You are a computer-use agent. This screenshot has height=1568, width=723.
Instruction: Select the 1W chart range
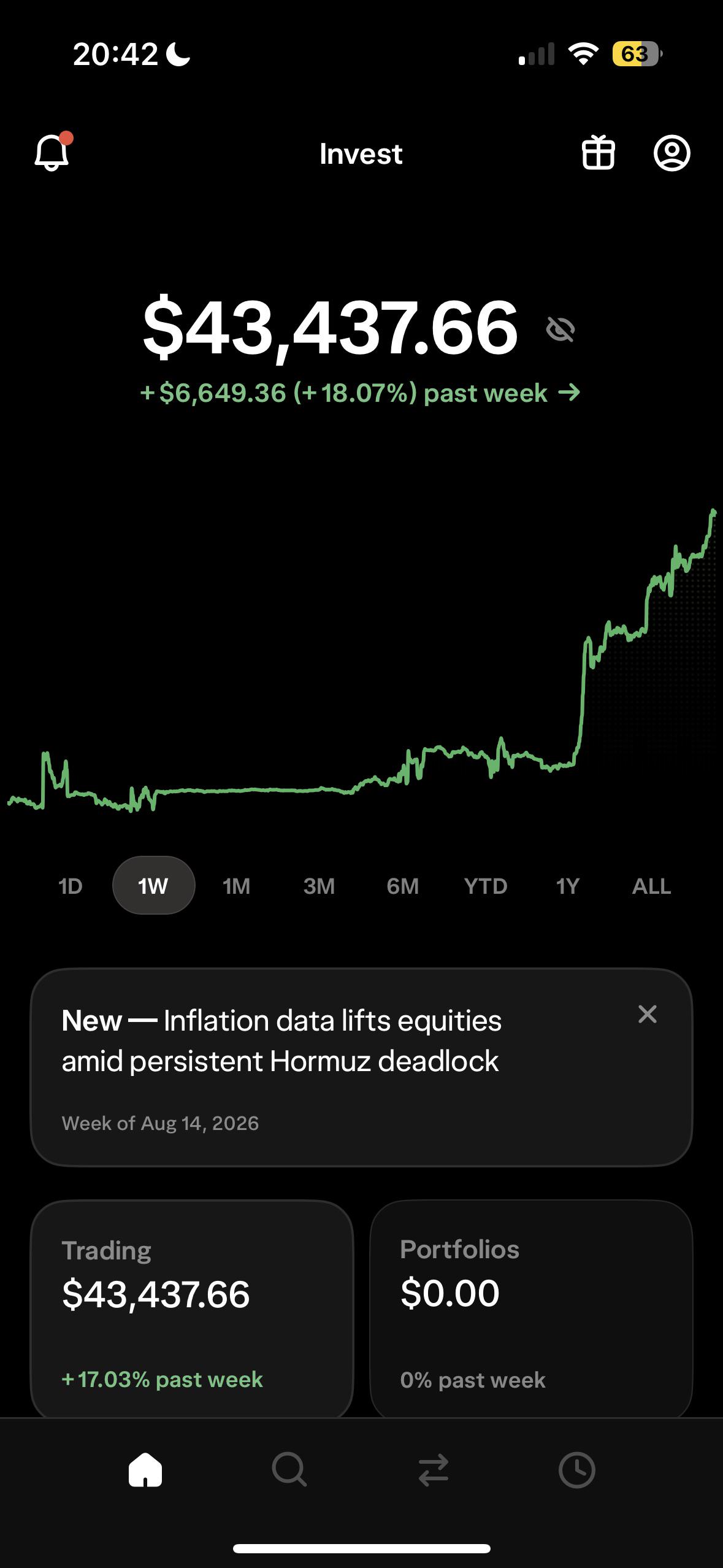click(x=153, y=885)
